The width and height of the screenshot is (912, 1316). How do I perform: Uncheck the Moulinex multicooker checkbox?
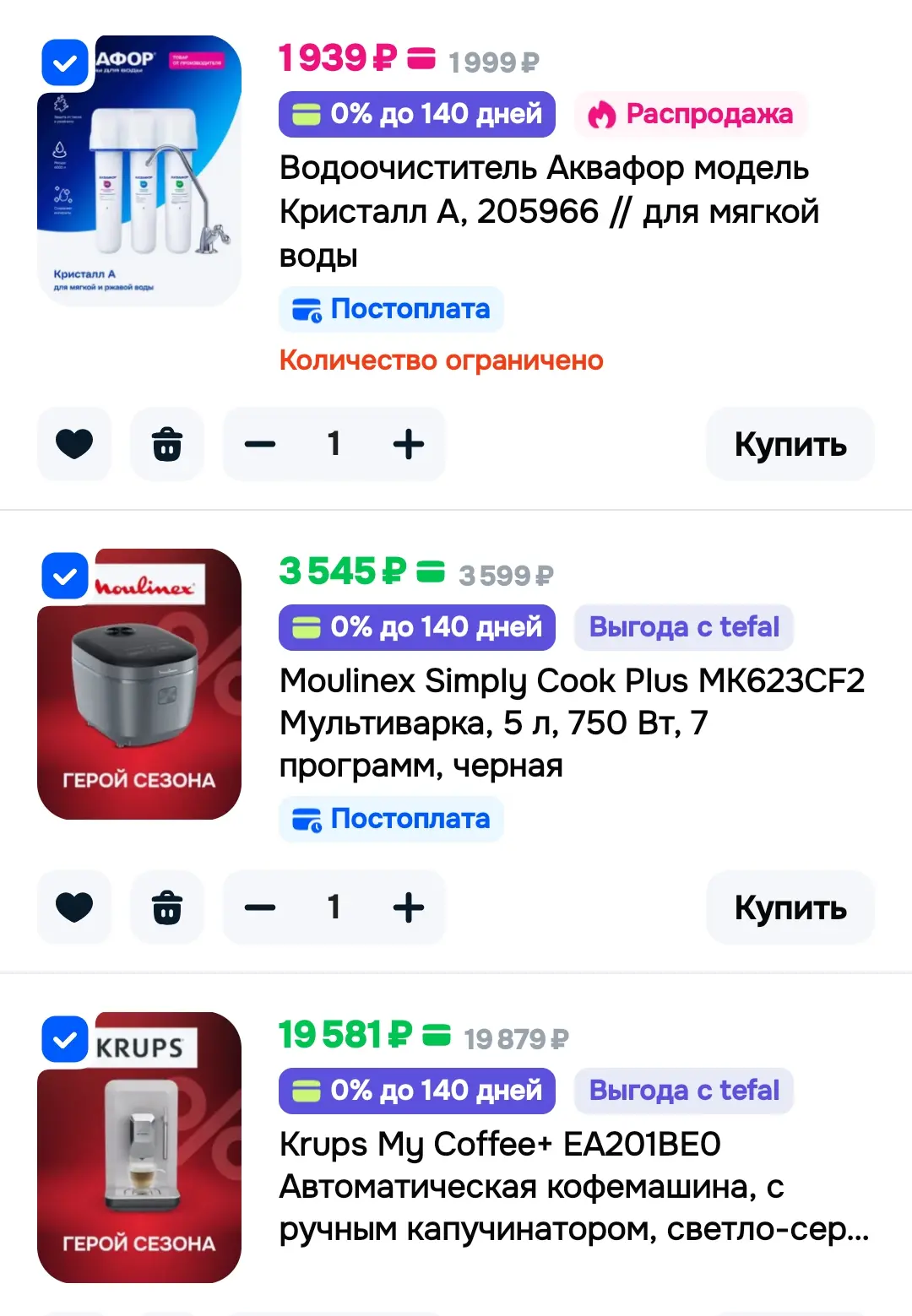pyautogui.click(x=65, y=577)
